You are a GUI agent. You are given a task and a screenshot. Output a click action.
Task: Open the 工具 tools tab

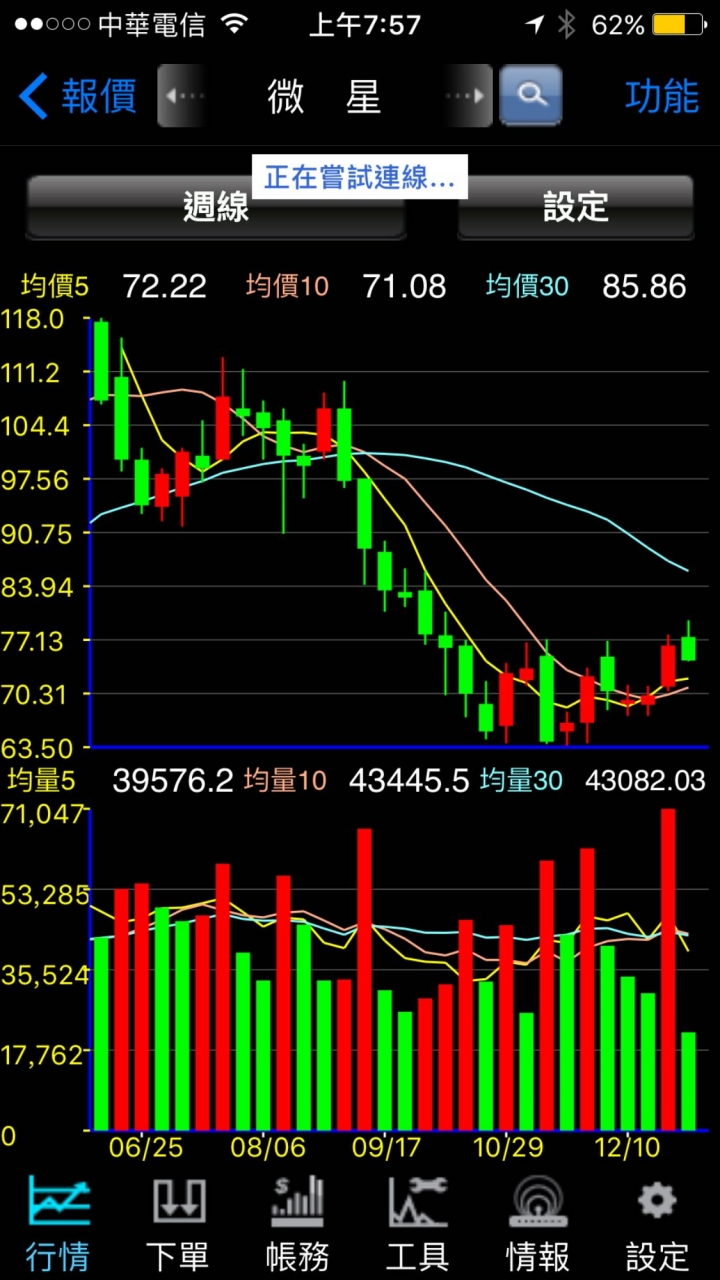(x=418, y=1226)
